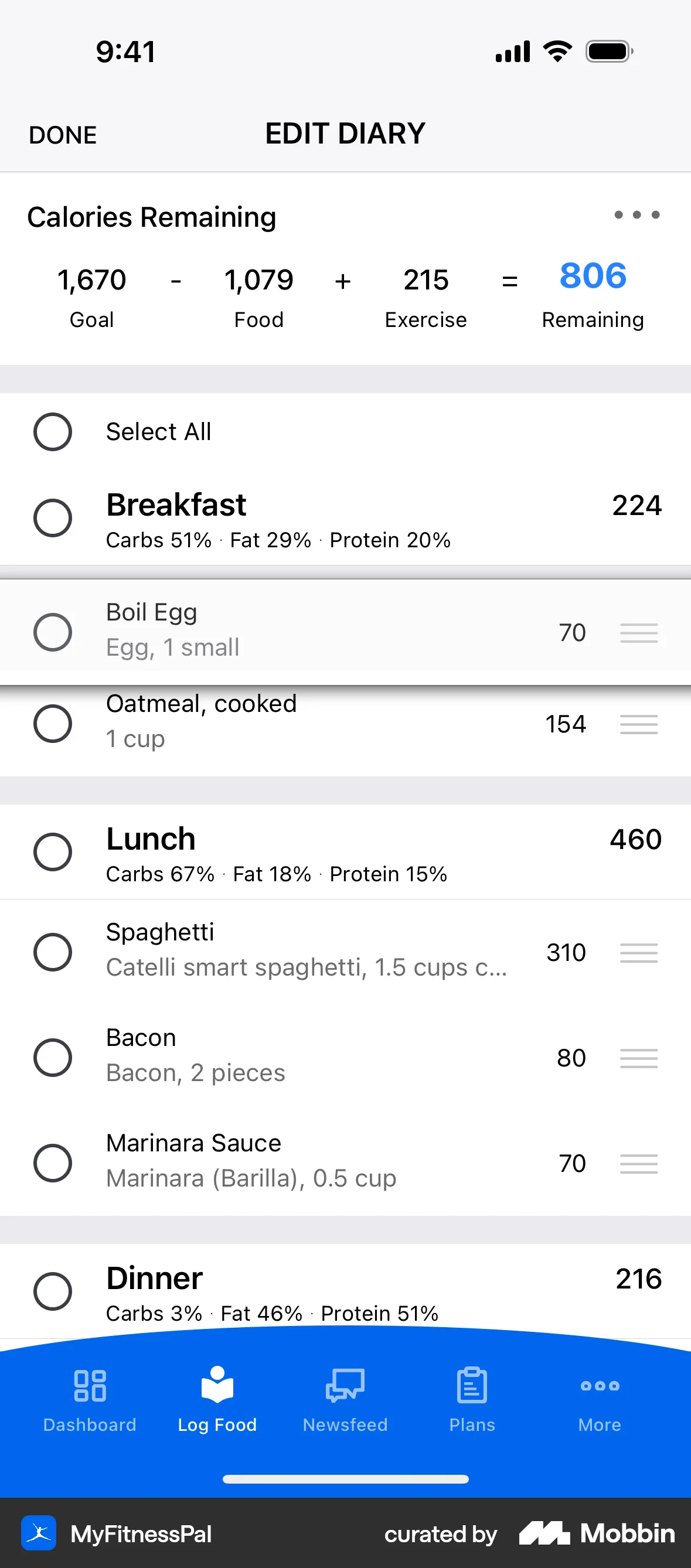
Task: Tap the More three-dots navigation icon
Action: [599, 1386]
